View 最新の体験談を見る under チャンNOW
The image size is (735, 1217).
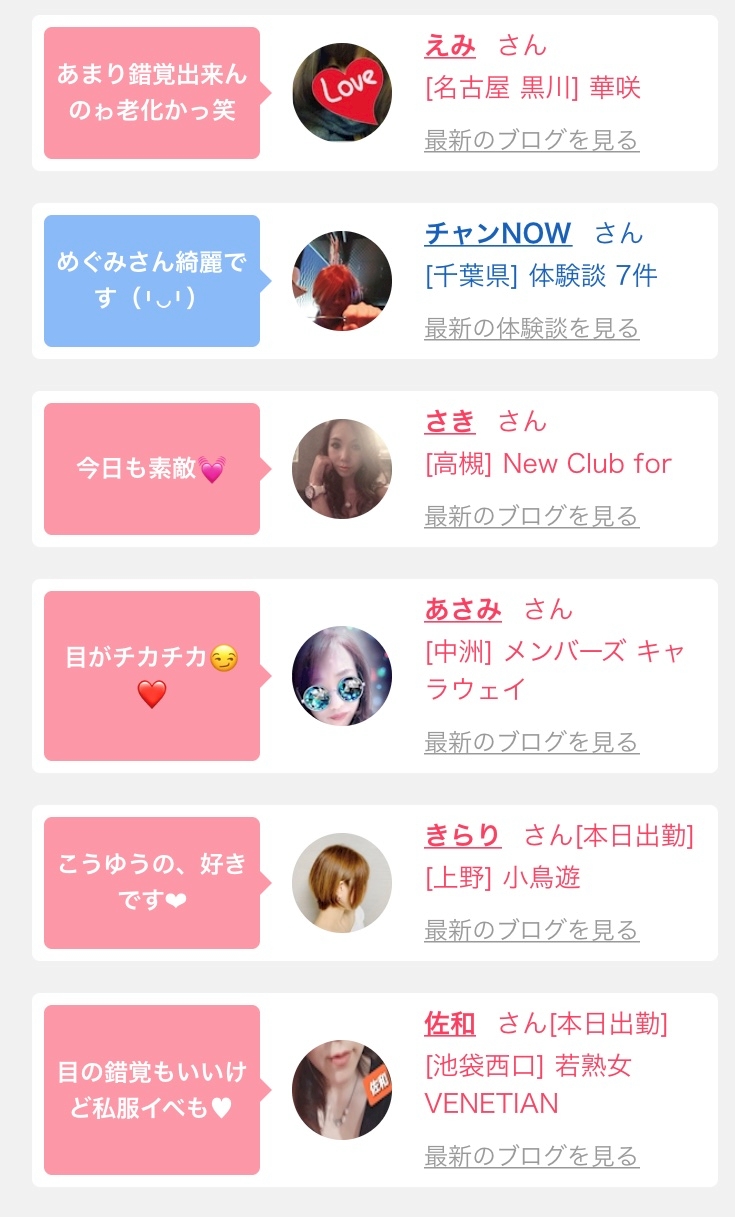coord(531,329)
